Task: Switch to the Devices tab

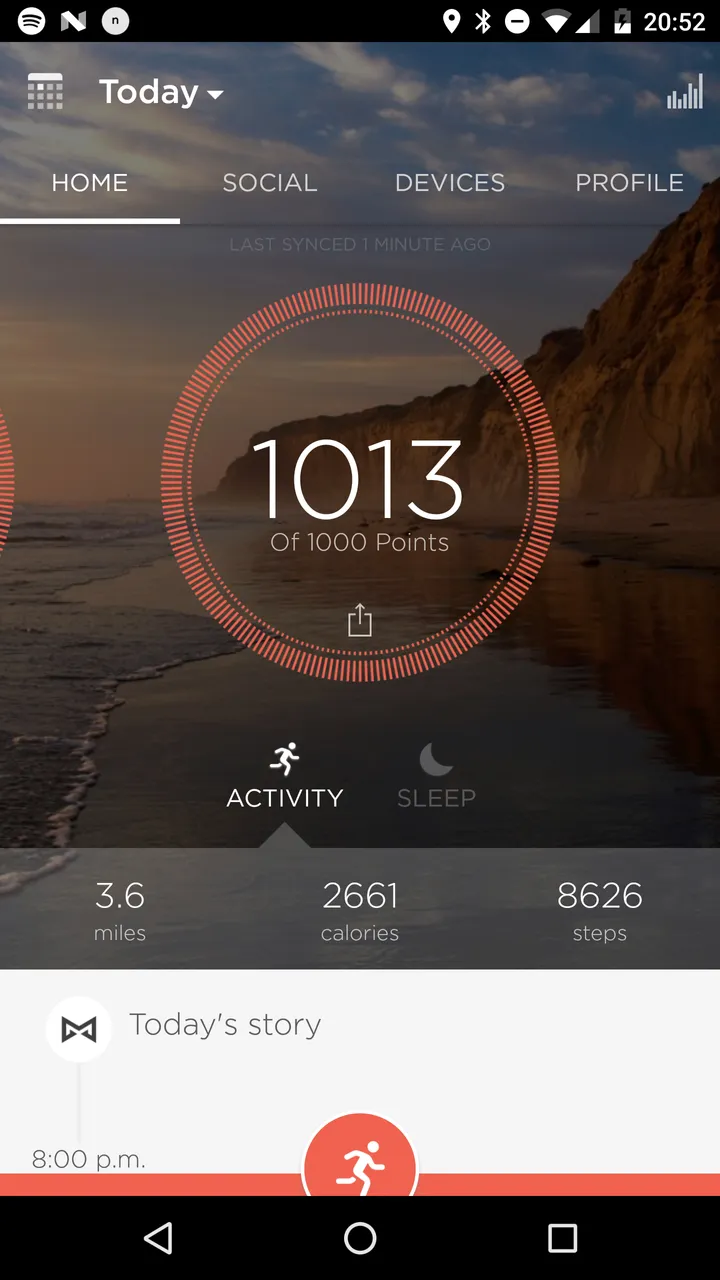Action: point(450,183)
